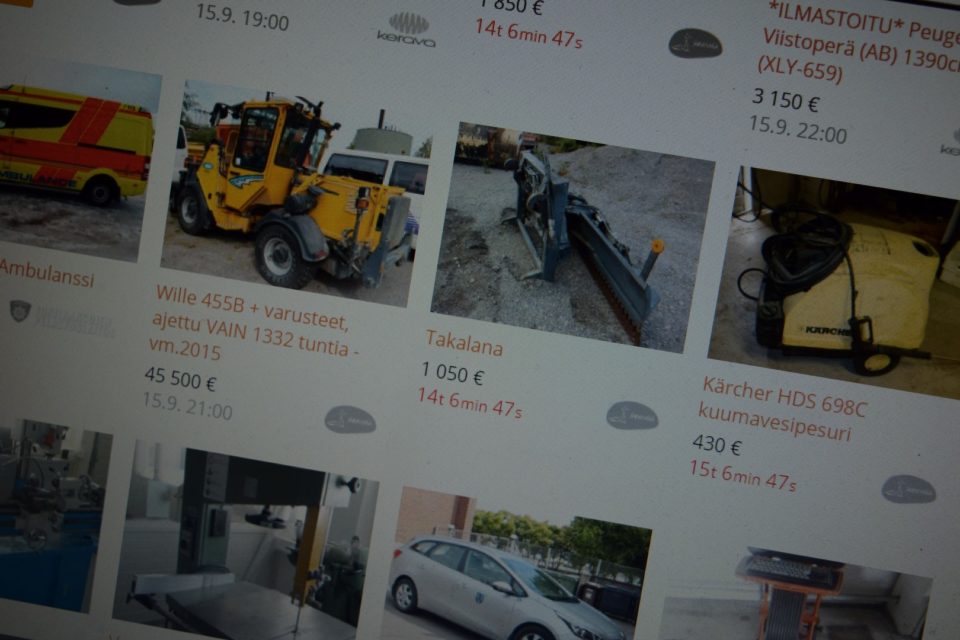
Task: Open the Ambulanssi title link
Action: point(46,272)
